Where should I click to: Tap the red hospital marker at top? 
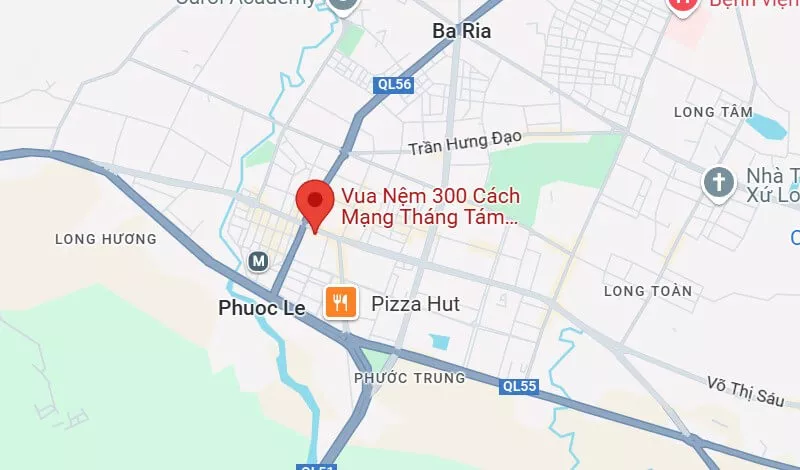coord(682,4)
